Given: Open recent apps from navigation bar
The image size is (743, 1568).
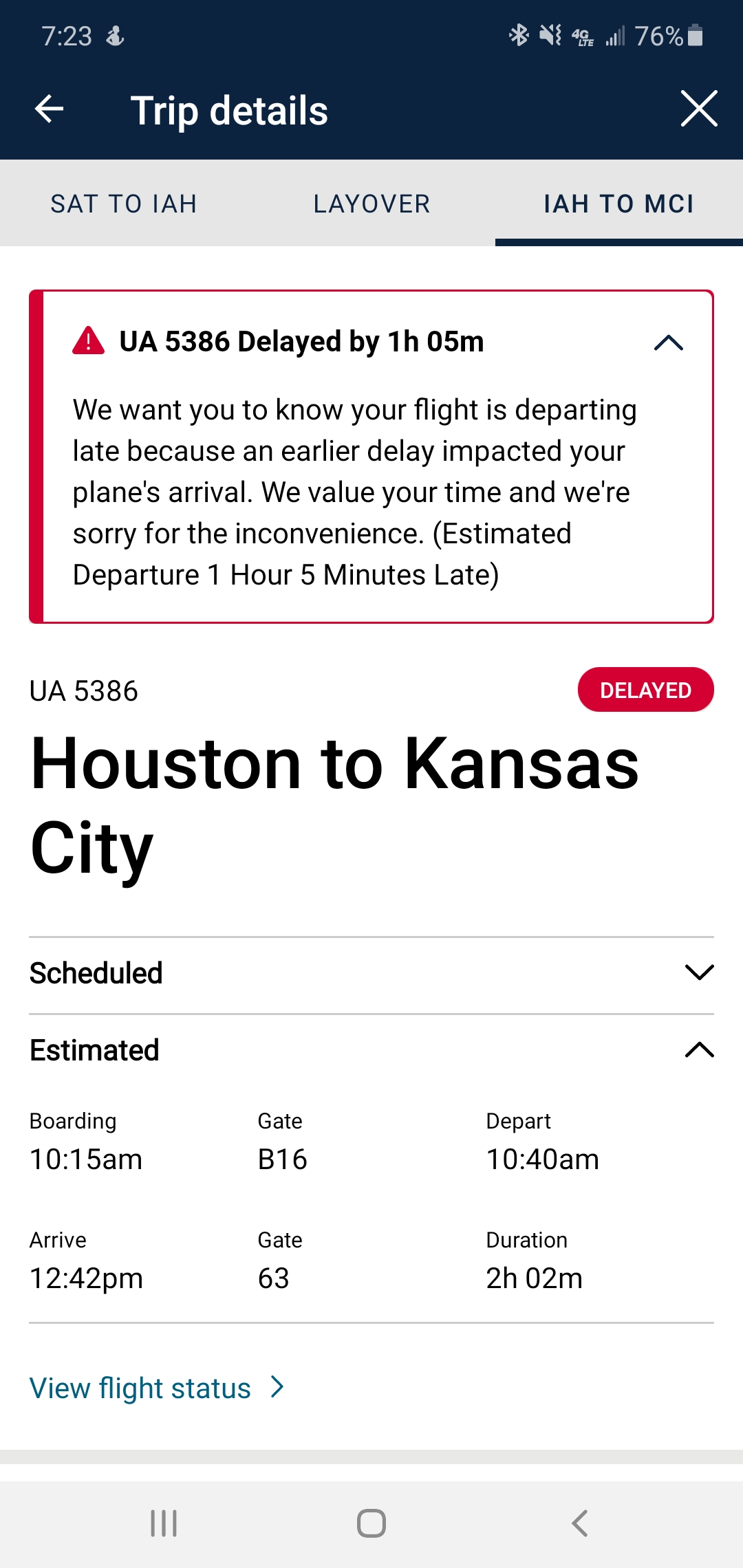Looking at the screenshot, I should [x=164, y=1523].
